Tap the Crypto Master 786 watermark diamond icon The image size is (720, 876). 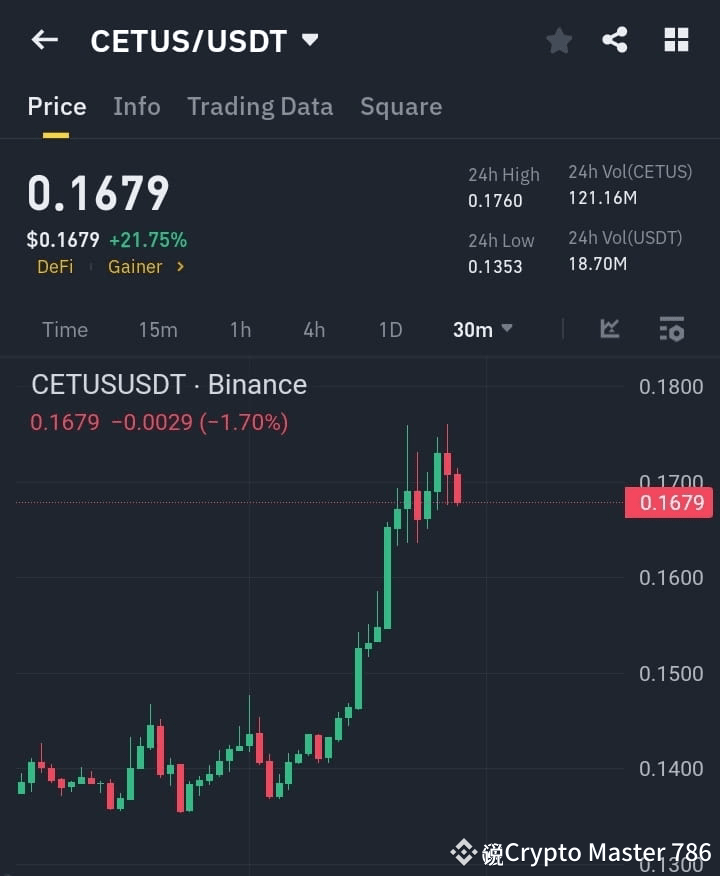(x=466, y=853)
